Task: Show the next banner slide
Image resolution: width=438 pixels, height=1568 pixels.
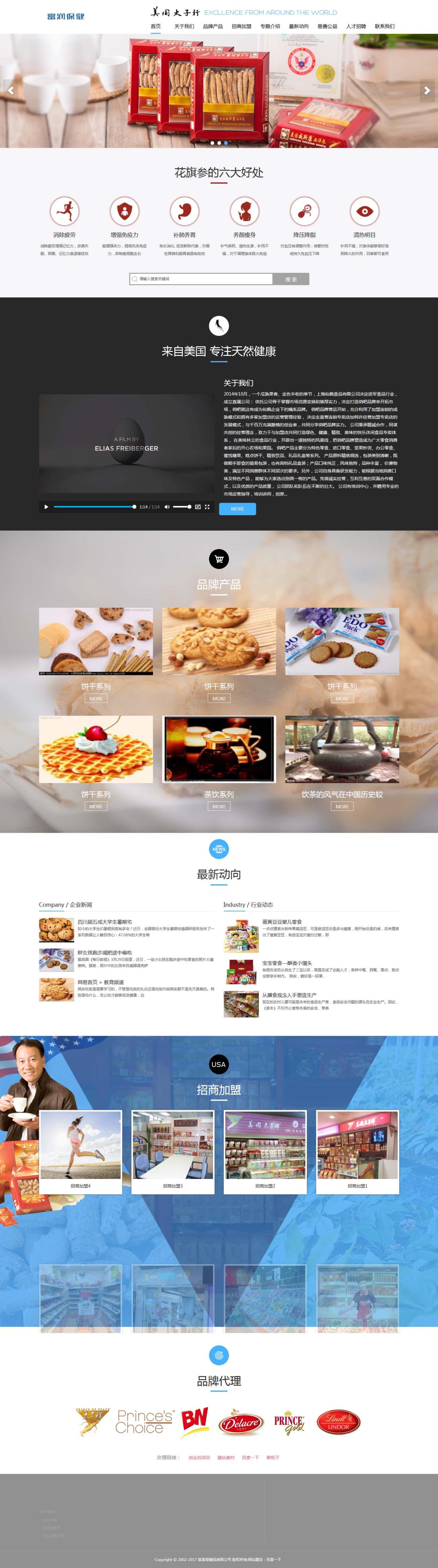Action: click(x=427, y=91)
